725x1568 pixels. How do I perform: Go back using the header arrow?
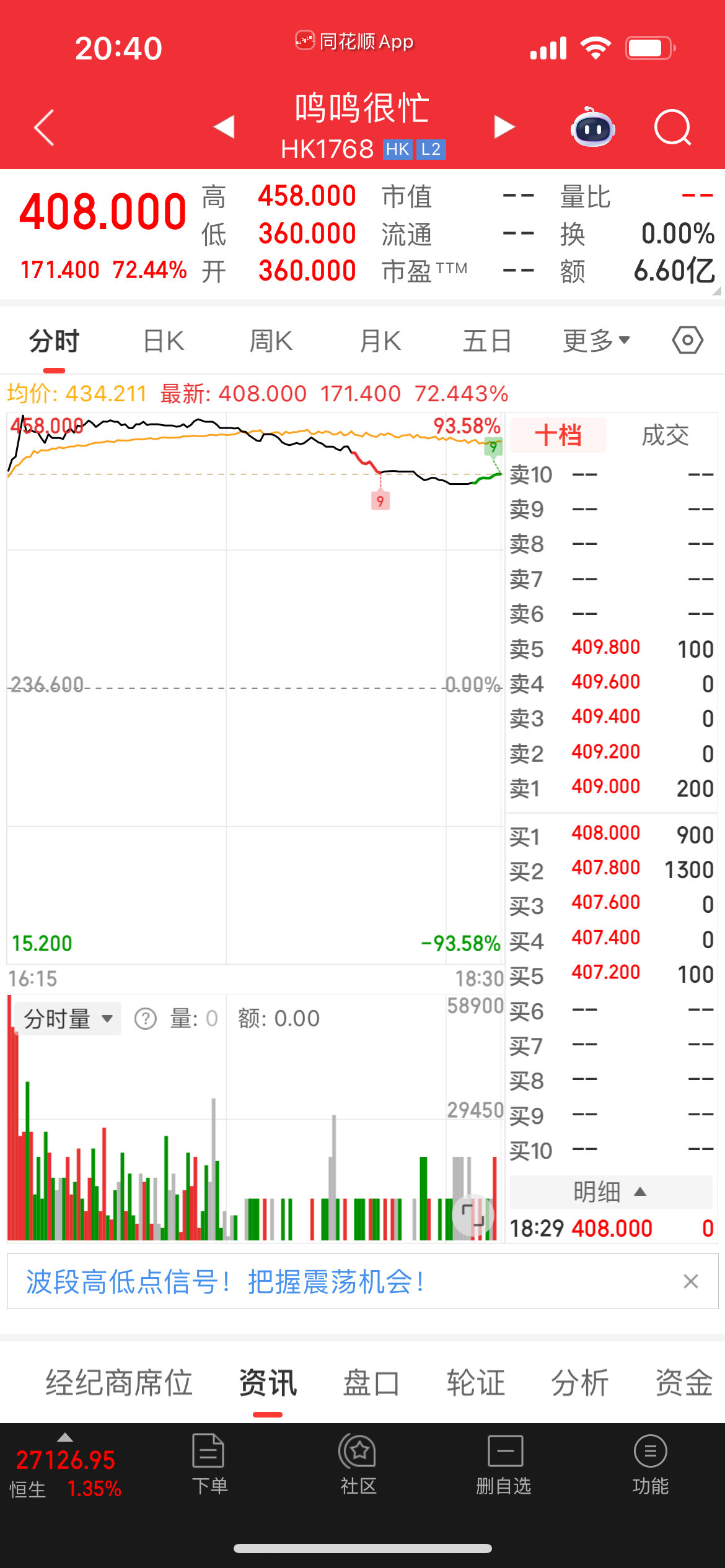pos(45,128)
